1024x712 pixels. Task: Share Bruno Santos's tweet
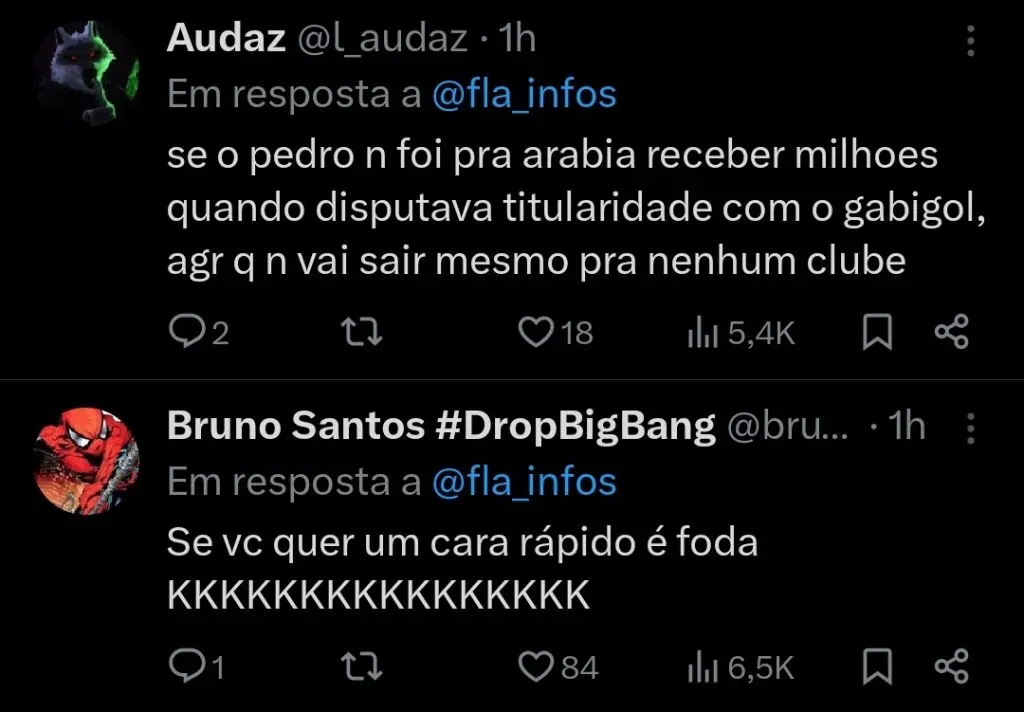[x=951, y=666]
